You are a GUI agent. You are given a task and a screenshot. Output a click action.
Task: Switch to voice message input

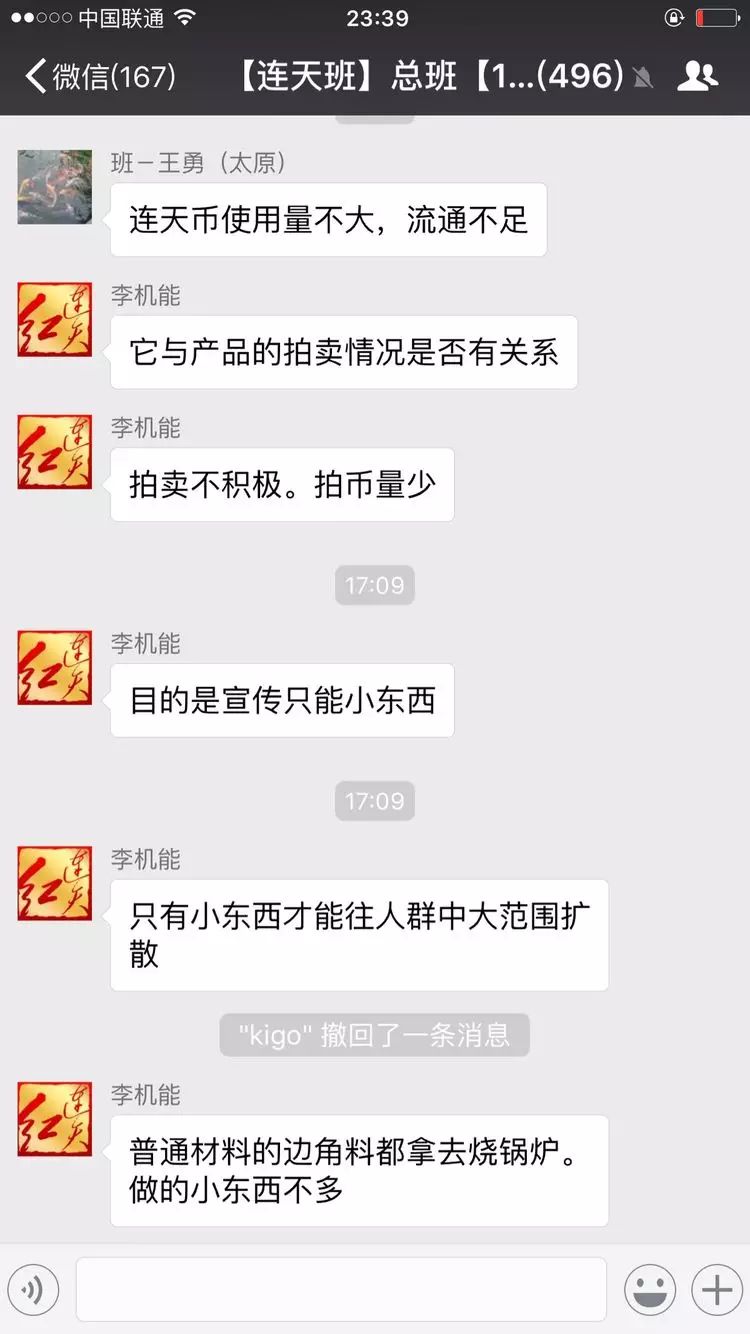34,1290
